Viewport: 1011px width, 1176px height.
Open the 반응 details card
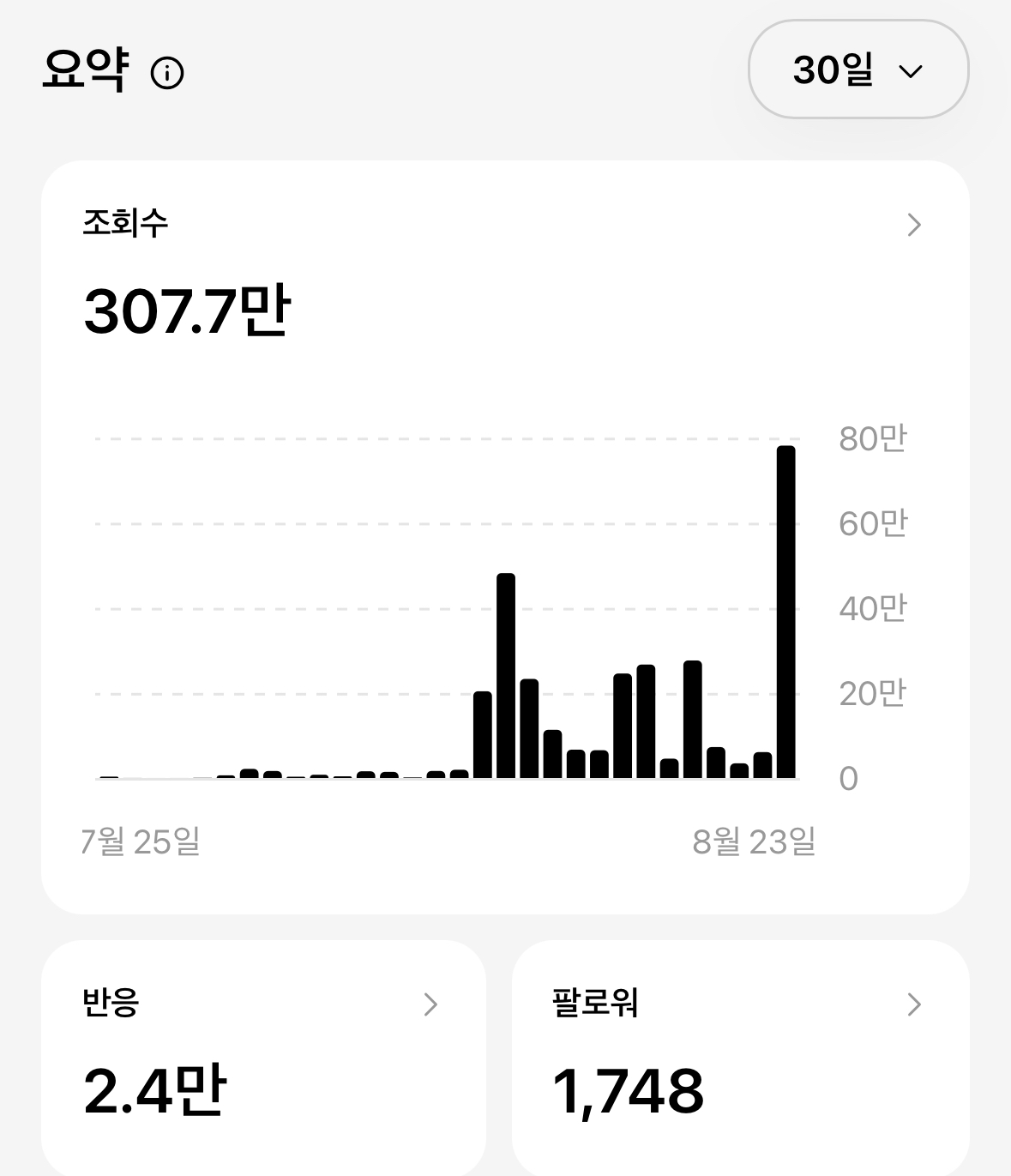coord(263,1058)
